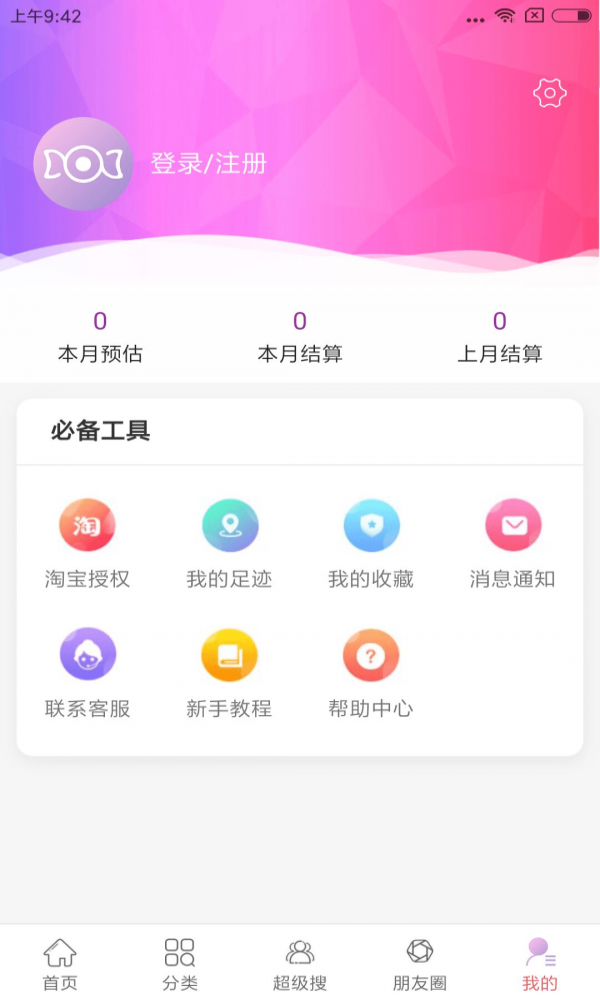The height and width of the screenshot is (1000, 600).
Task: Open settings via the gear icon
Action: tap(549, 93)
